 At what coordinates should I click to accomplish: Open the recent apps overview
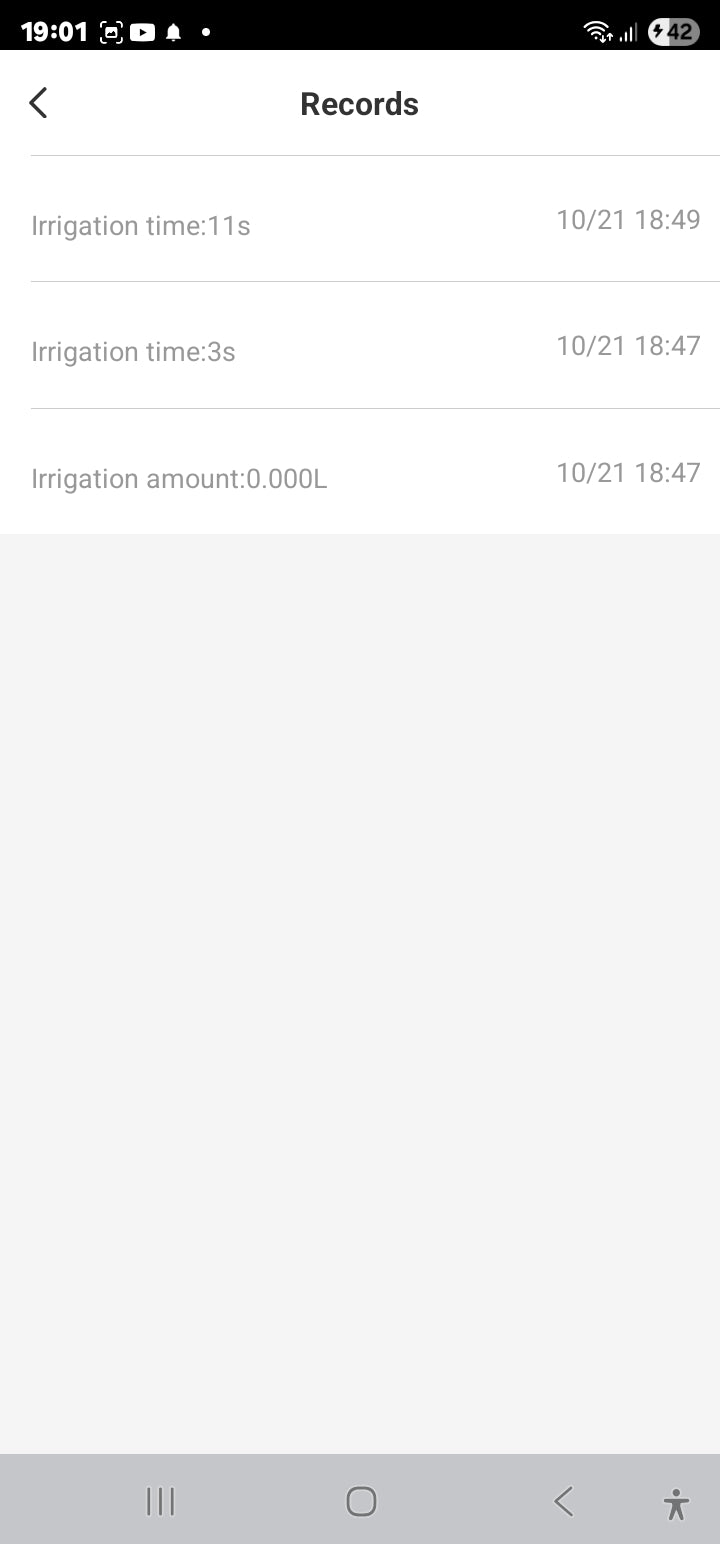click(160, 1501)
